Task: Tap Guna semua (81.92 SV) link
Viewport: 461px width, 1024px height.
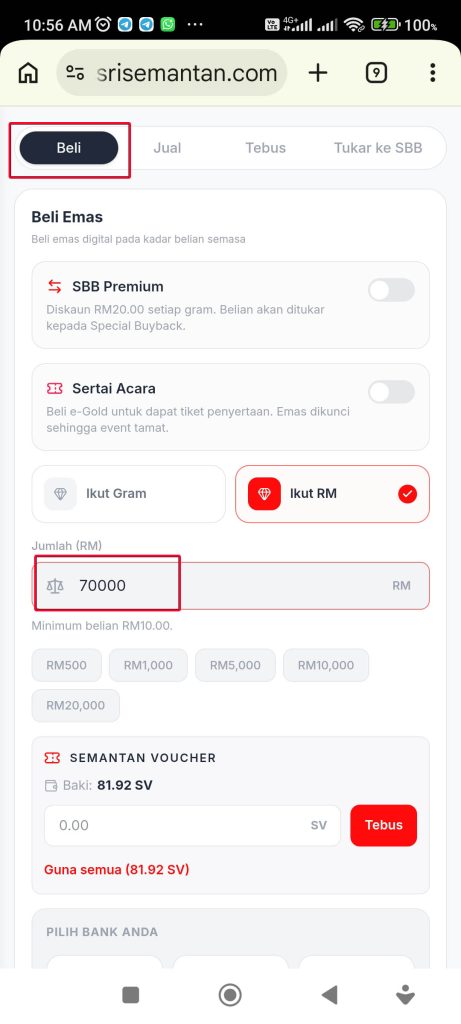Action: [x=117, y=870]
